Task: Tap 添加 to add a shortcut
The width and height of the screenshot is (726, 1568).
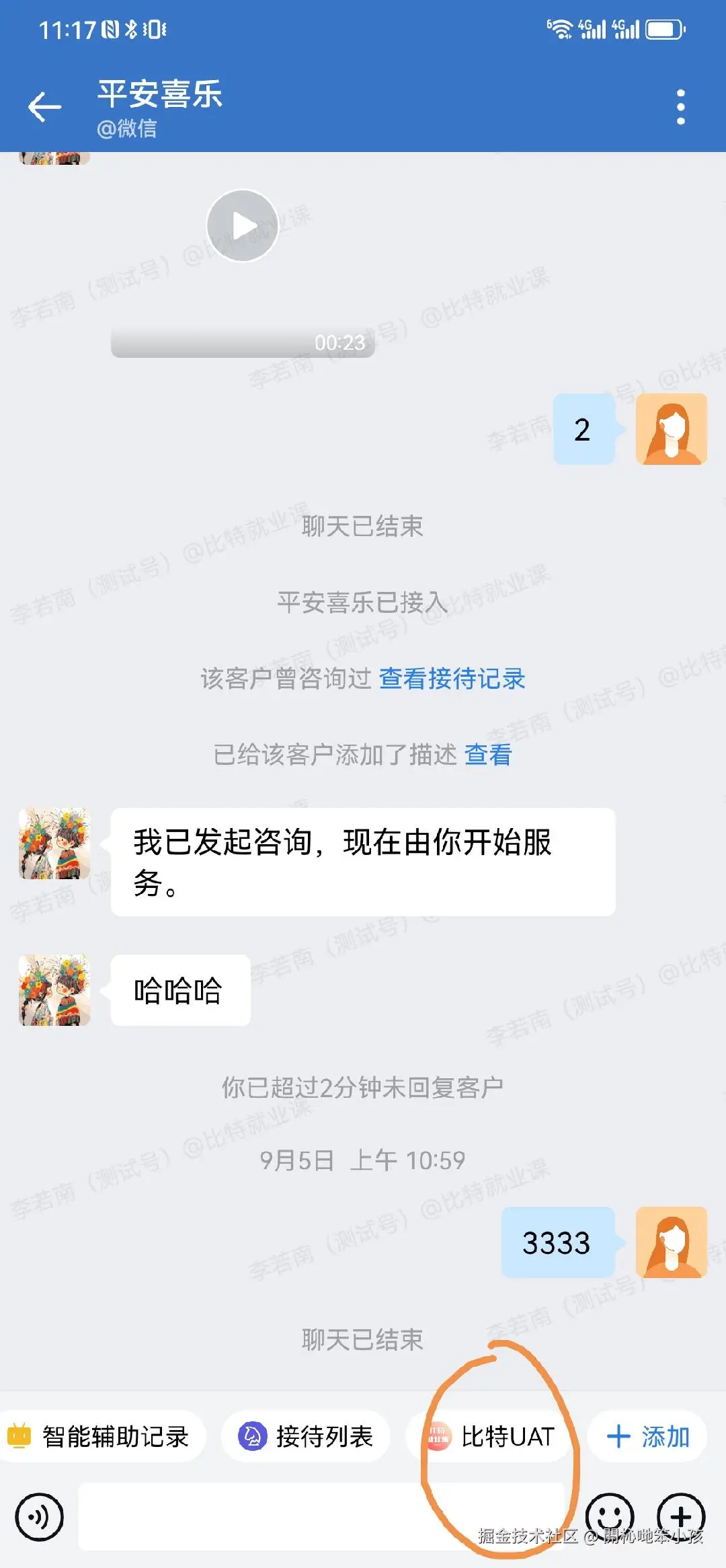Action: [x=647, y=1437]
